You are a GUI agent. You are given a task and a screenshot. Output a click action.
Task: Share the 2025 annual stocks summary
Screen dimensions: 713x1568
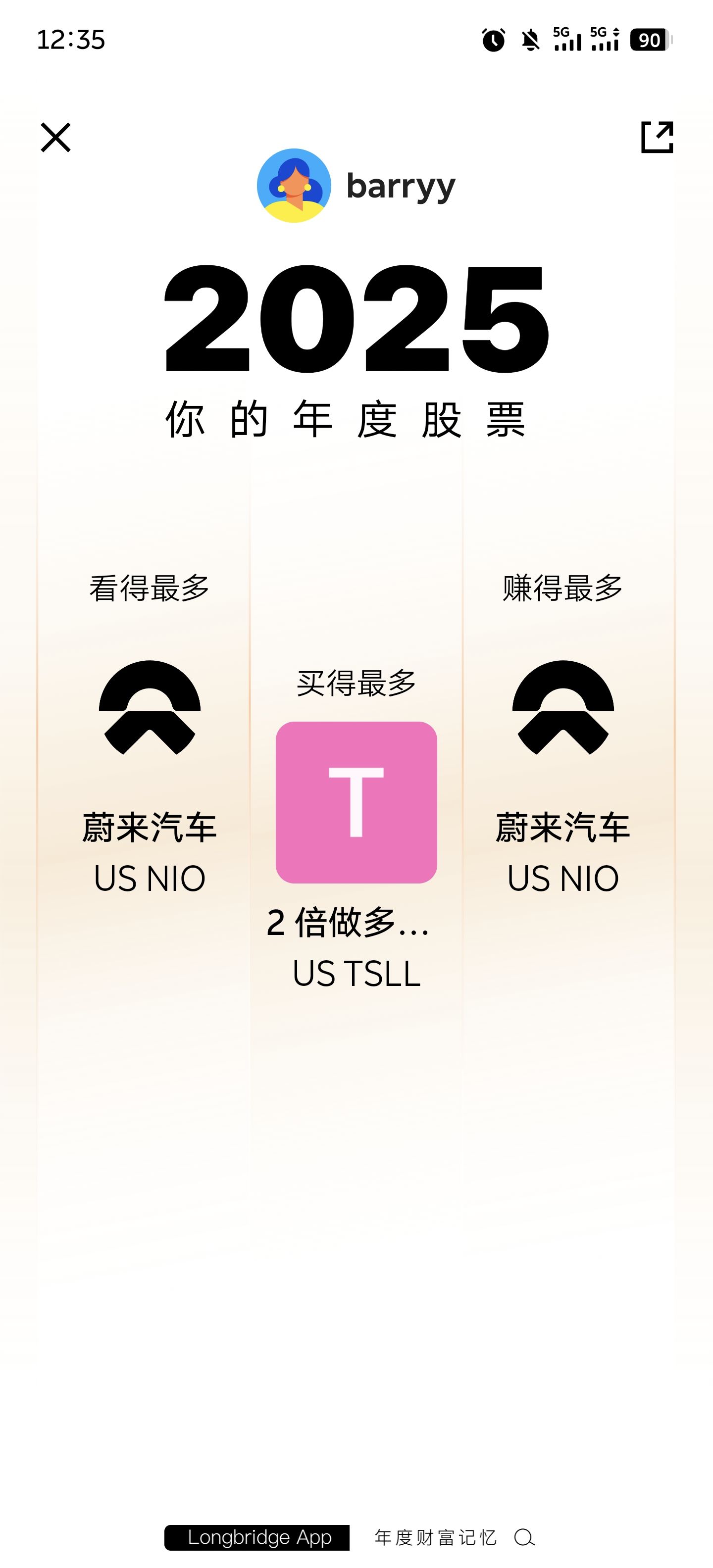pyautogui.click(x=657, y=137)
